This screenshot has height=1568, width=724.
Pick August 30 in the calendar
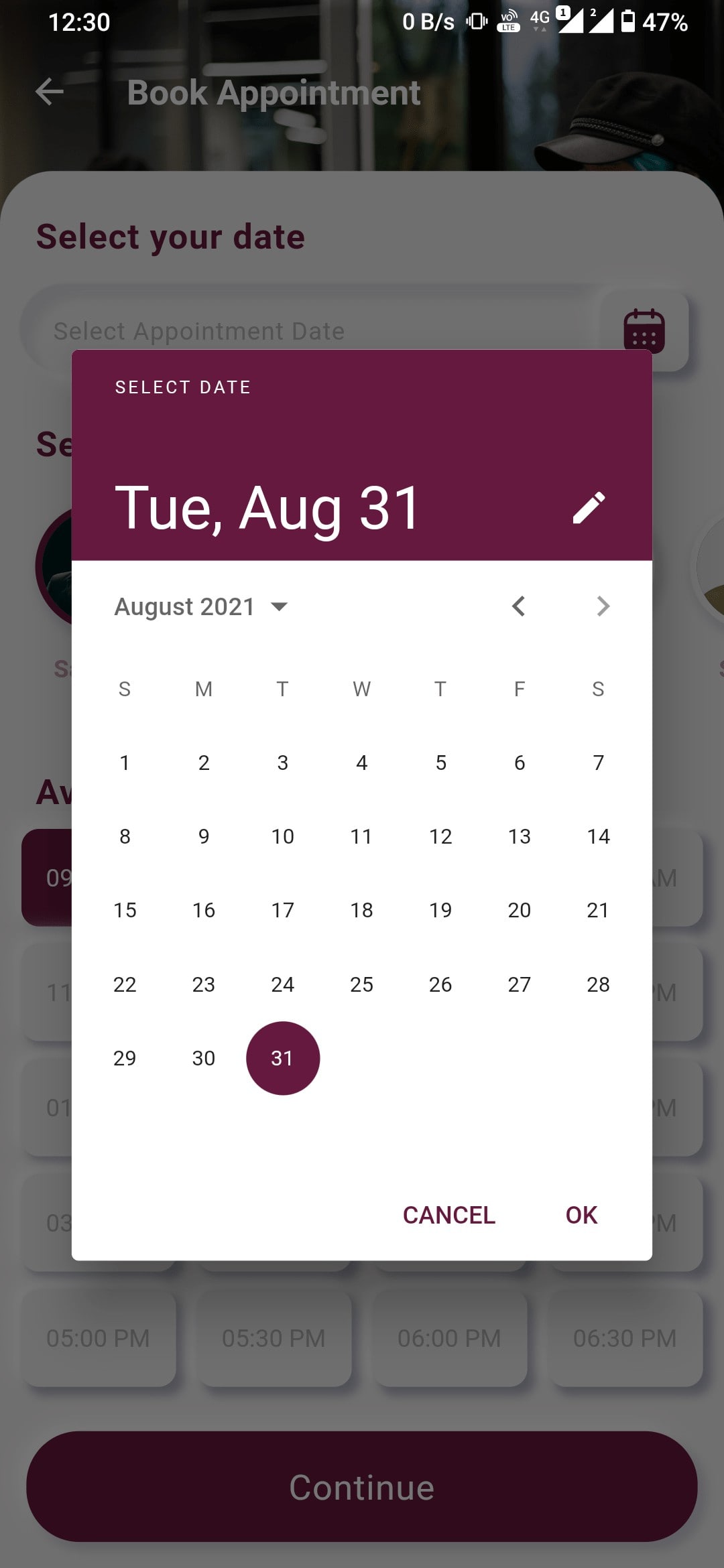(x=203, y=1058)
